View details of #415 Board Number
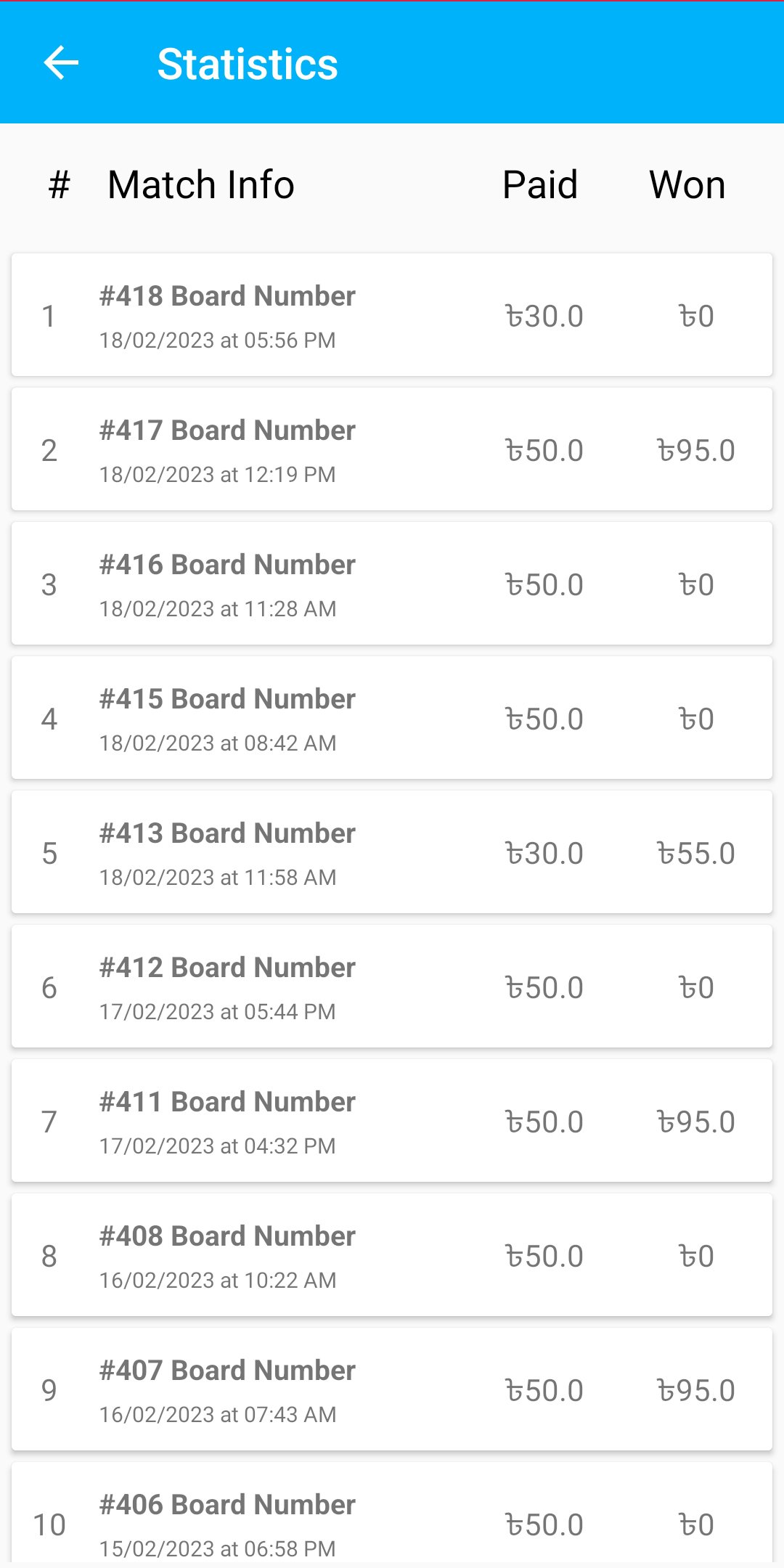 pos(392,718)
